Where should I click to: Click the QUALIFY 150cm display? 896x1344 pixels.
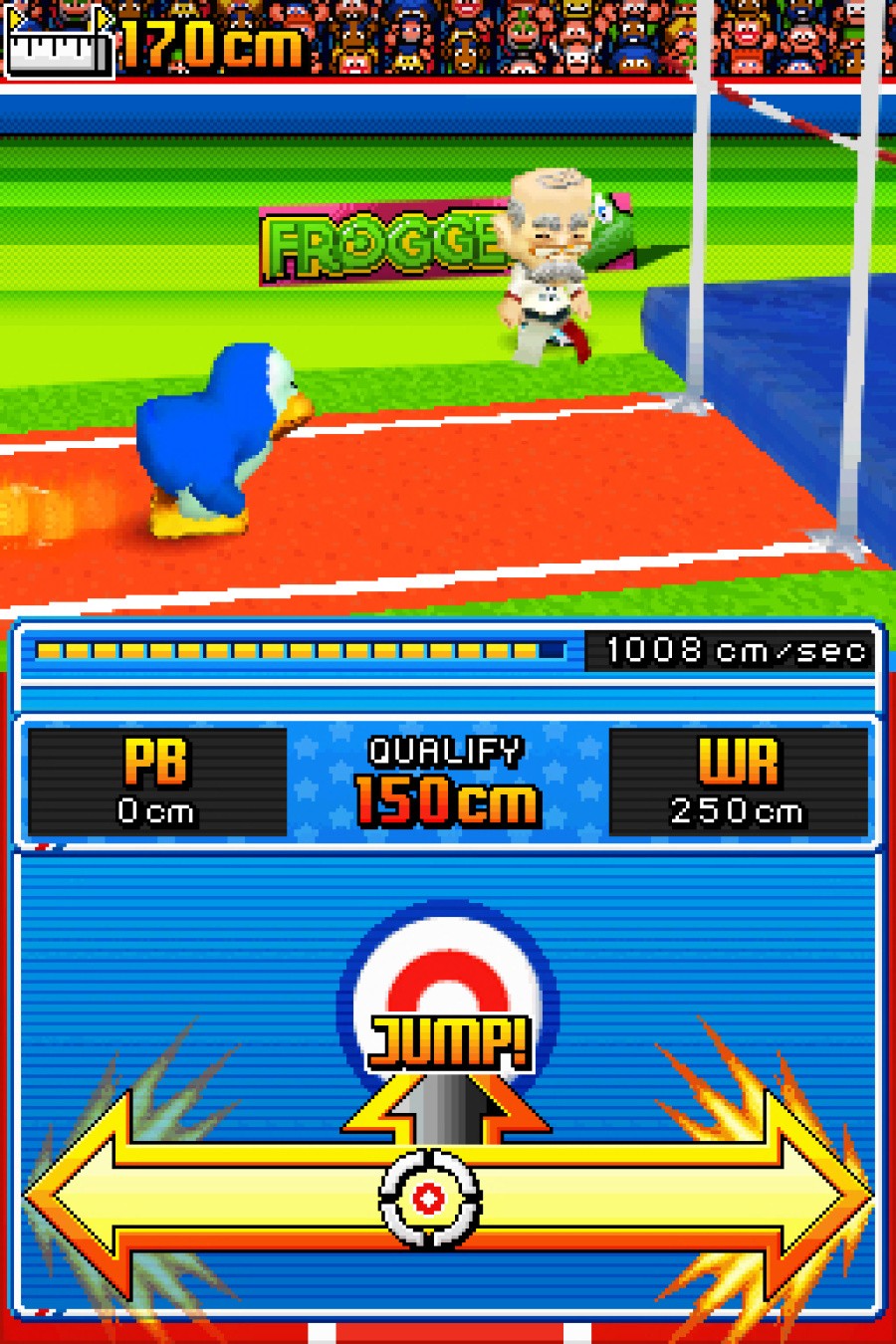click(446, 782)
